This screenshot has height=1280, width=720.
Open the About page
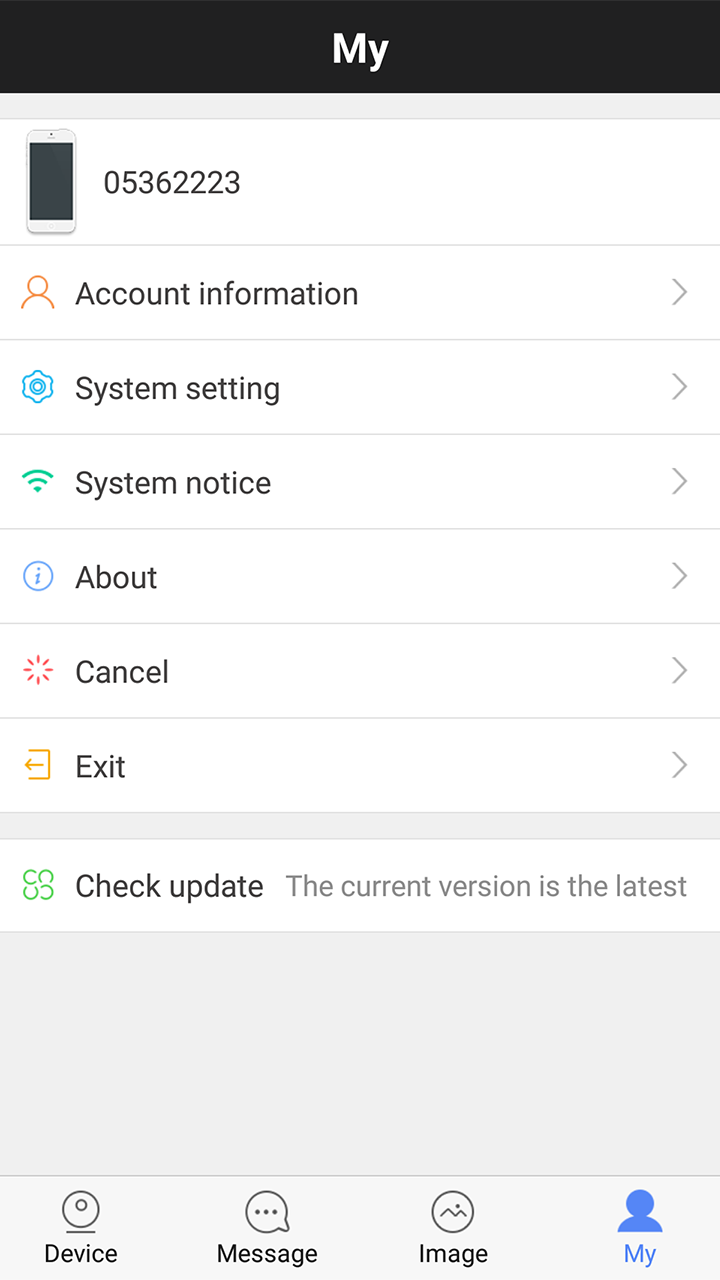[360, 577]
